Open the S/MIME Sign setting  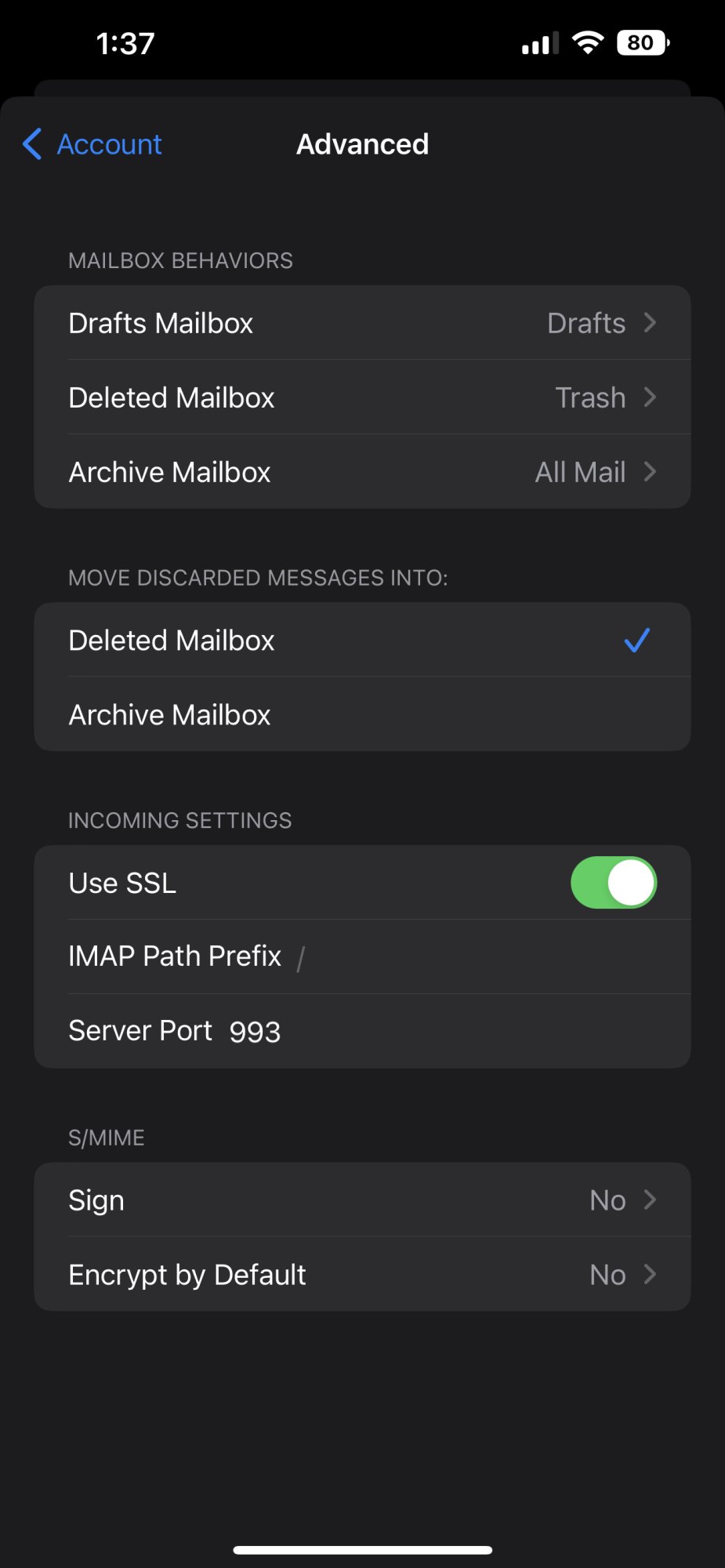(362, 1200)
